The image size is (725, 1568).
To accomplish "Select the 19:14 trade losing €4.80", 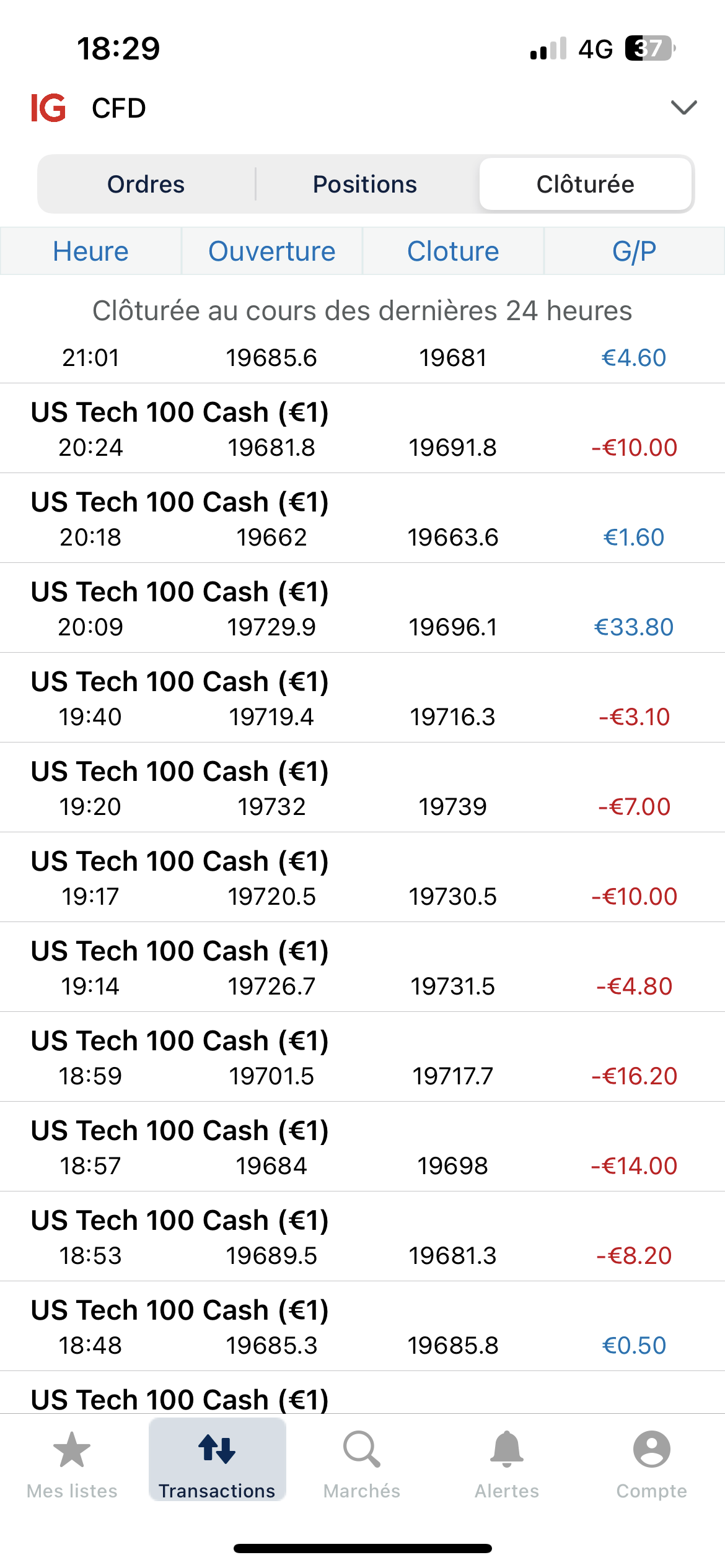I will point(362,969).
